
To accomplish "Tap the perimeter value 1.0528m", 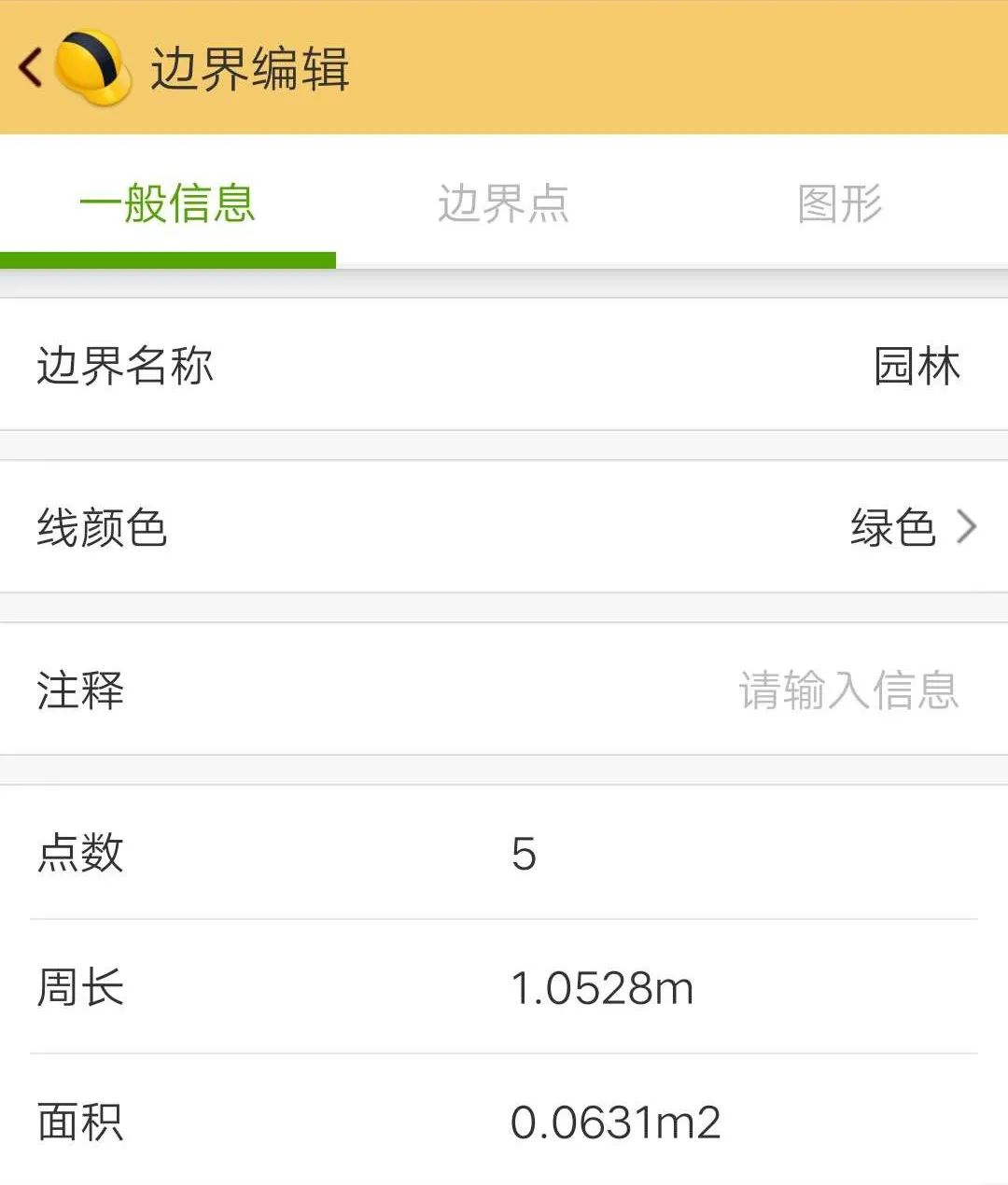I will tap(602, 986).
